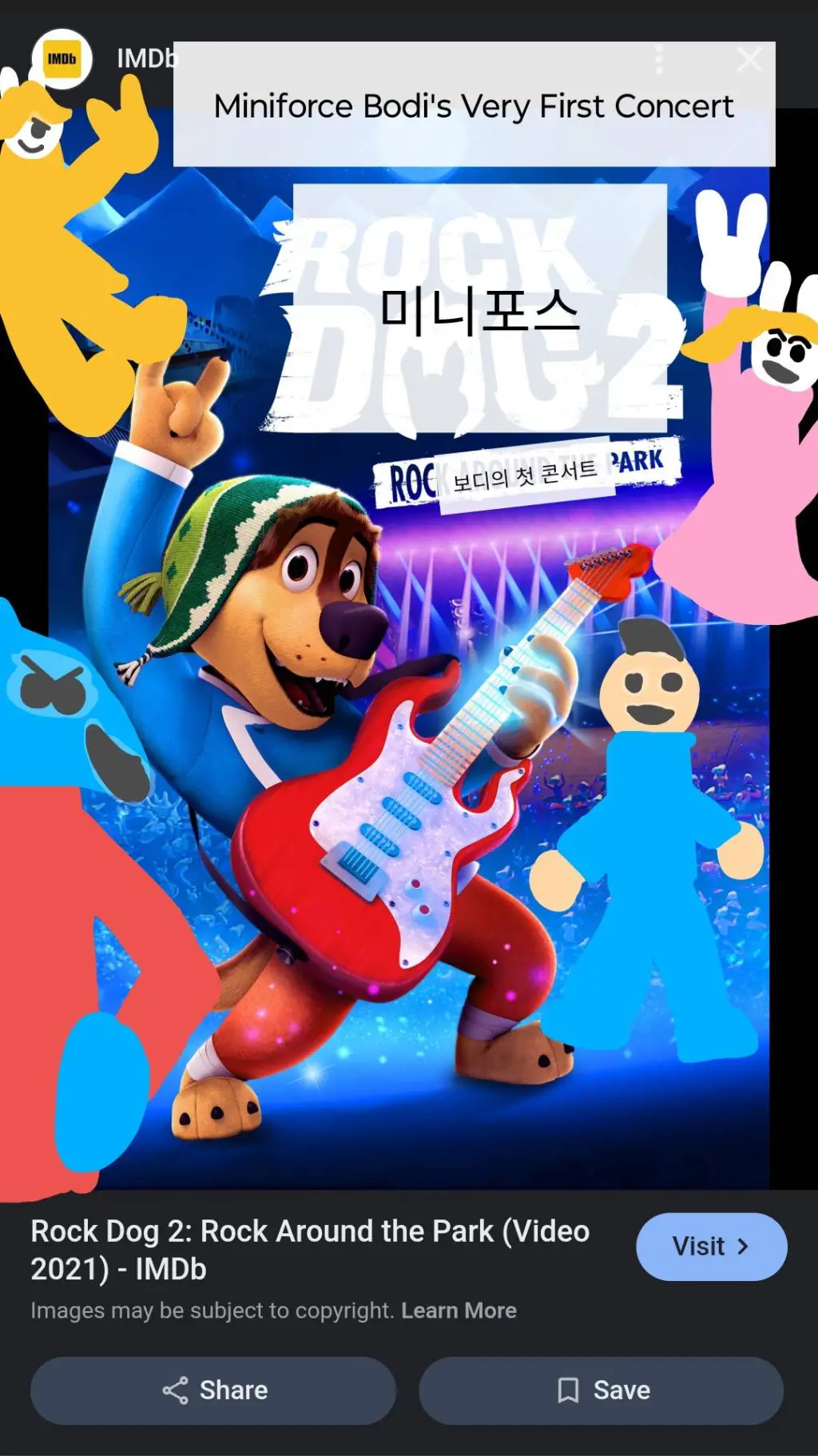Image resolution: width=818 pixels, height=1456 pixels.
Task: Open the IMDb source at top
Action: pos(62,59)
